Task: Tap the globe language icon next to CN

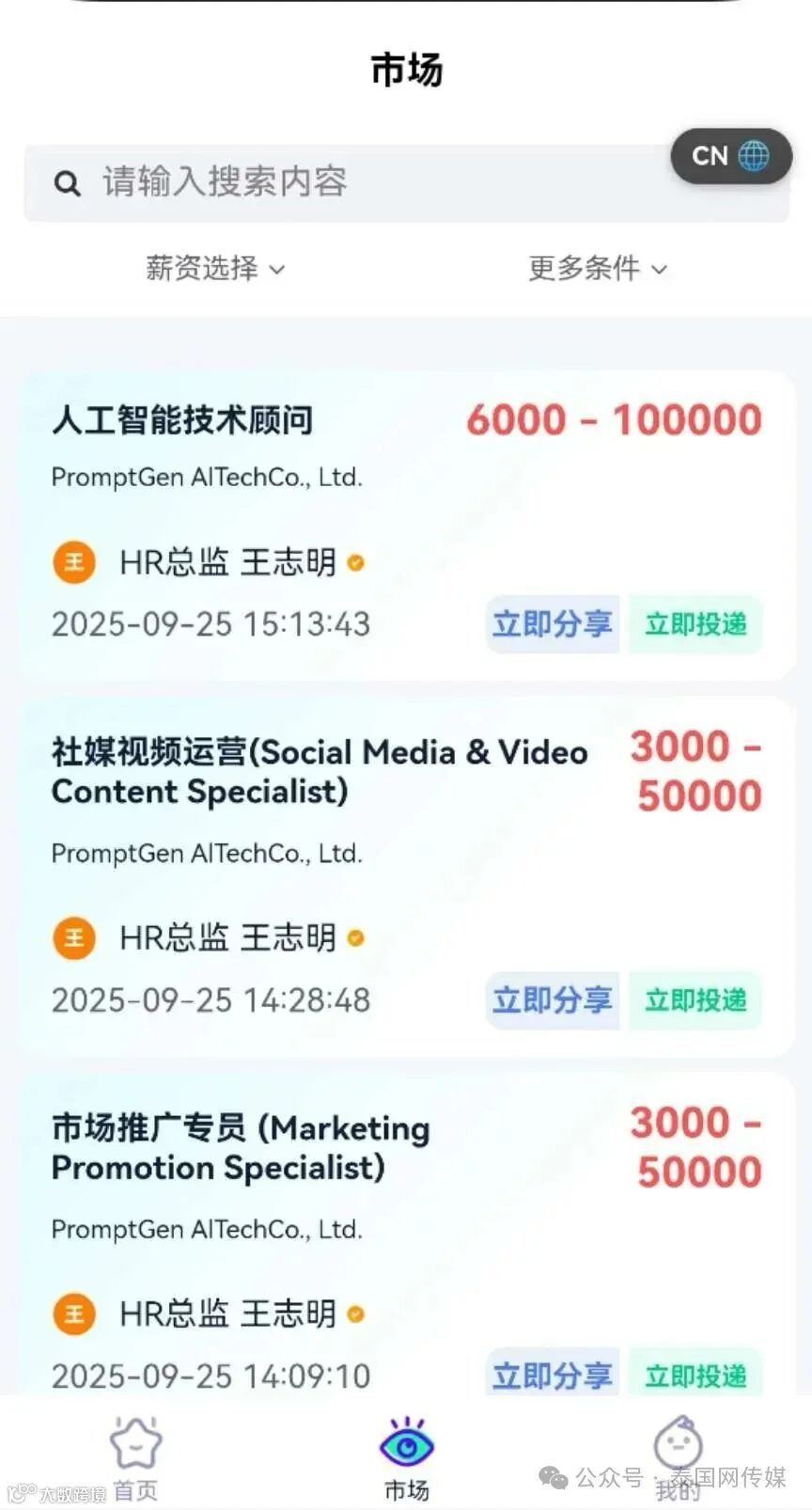Action: click(755, 155)
